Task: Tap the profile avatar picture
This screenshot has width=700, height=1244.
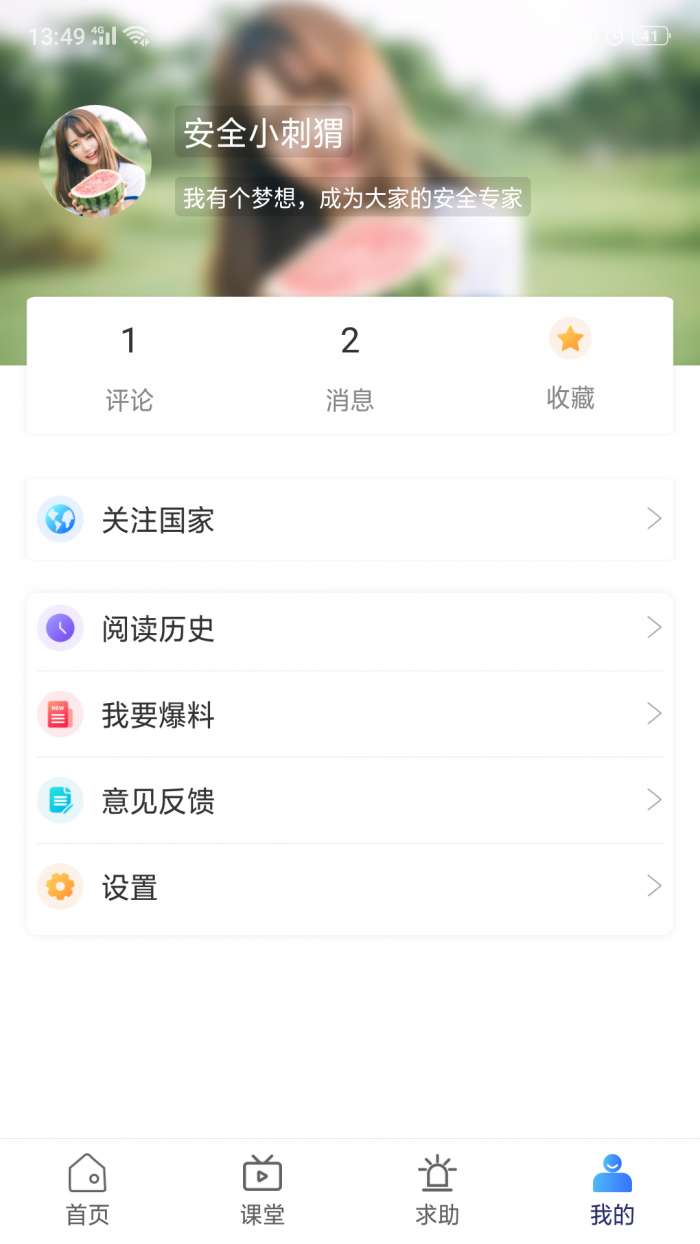Action: 95,161
